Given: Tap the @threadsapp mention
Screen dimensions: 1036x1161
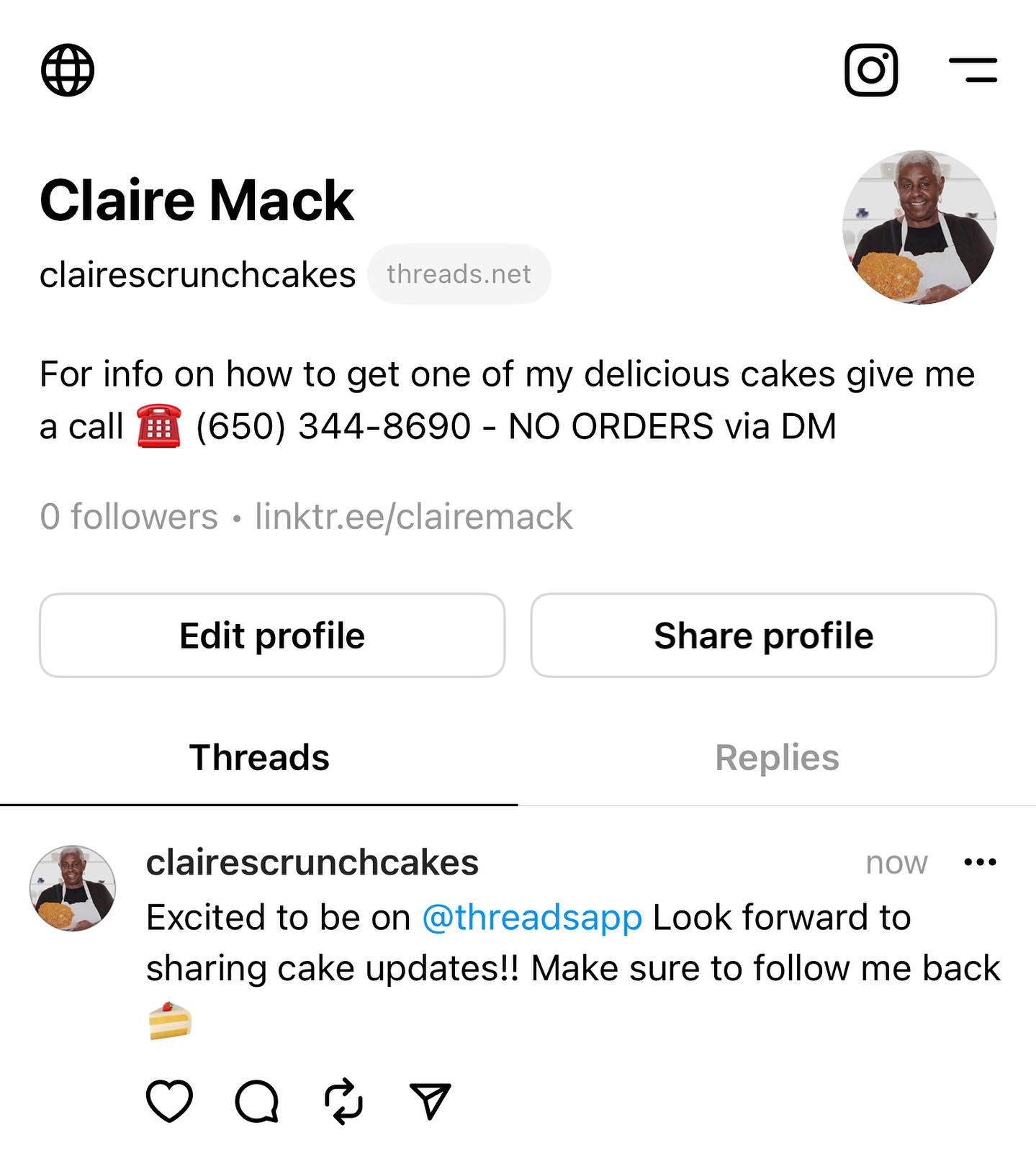Looking at the screenshot, I should point(531,918).
